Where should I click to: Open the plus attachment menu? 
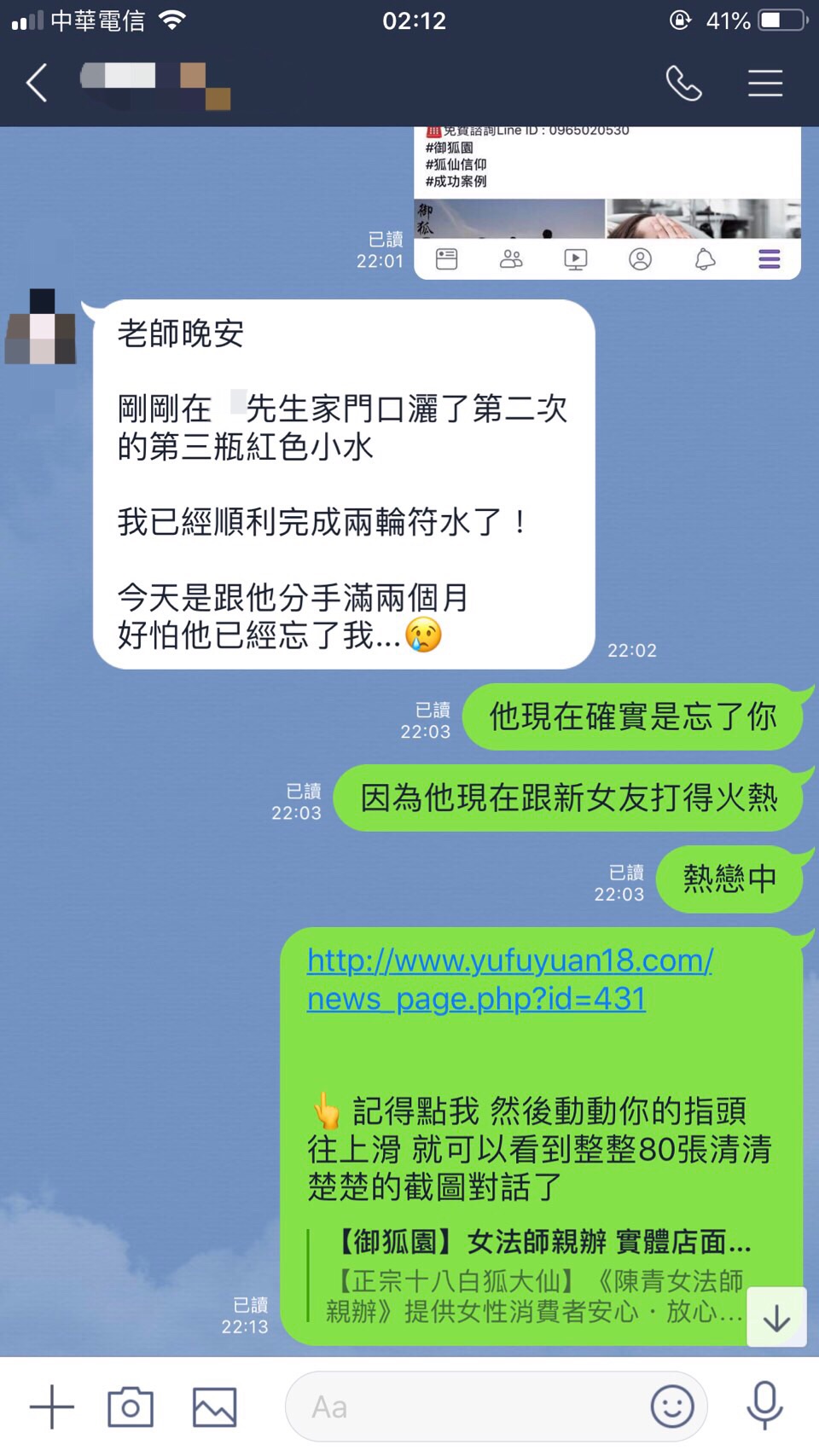pyautogui.click(x=52, y=1406)
